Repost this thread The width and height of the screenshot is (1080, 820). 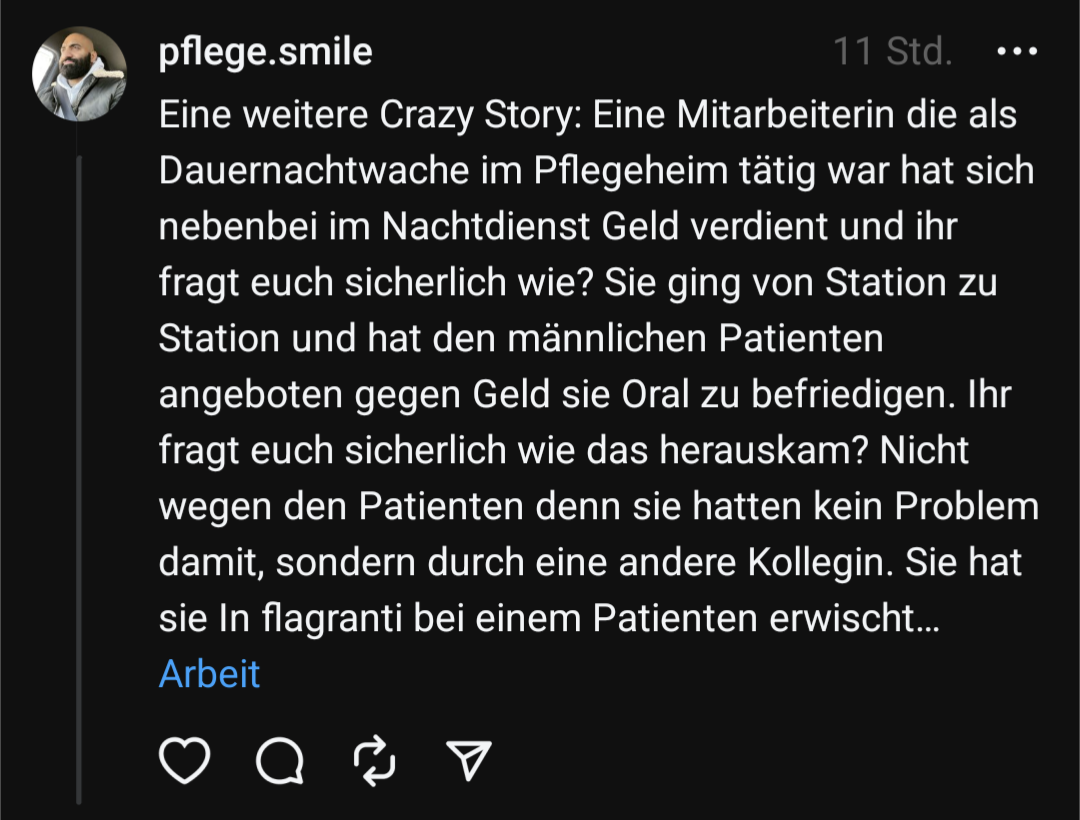(x=376, y=762)
